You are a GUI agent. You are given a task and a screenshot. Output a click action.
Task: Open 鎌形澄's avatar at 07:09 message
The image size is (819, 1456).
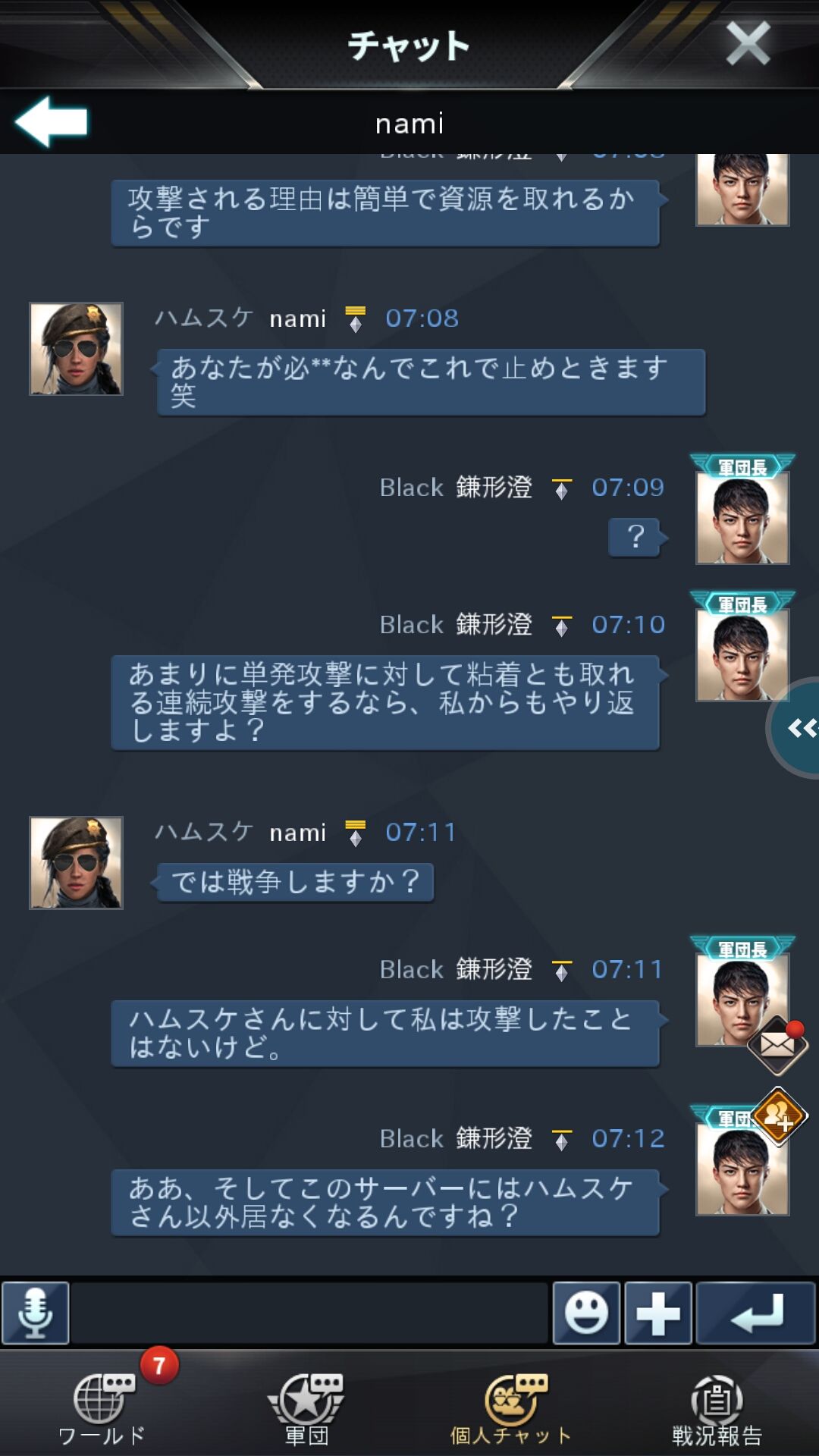tap(742, 518)
